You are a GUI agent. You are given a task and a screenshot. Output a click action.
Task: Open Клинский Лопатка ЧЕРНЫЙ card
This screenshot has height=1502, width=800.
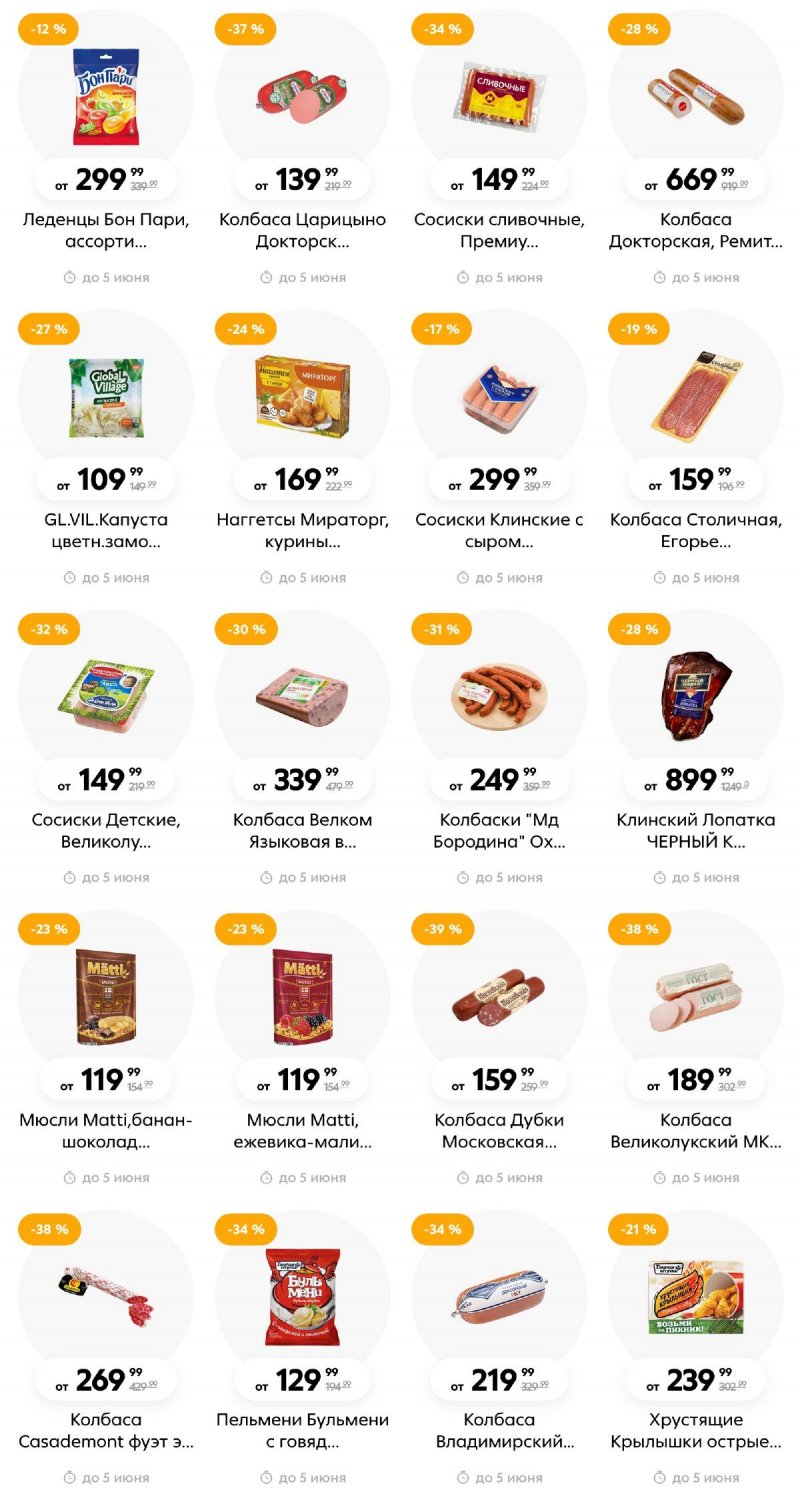point(695,698)
